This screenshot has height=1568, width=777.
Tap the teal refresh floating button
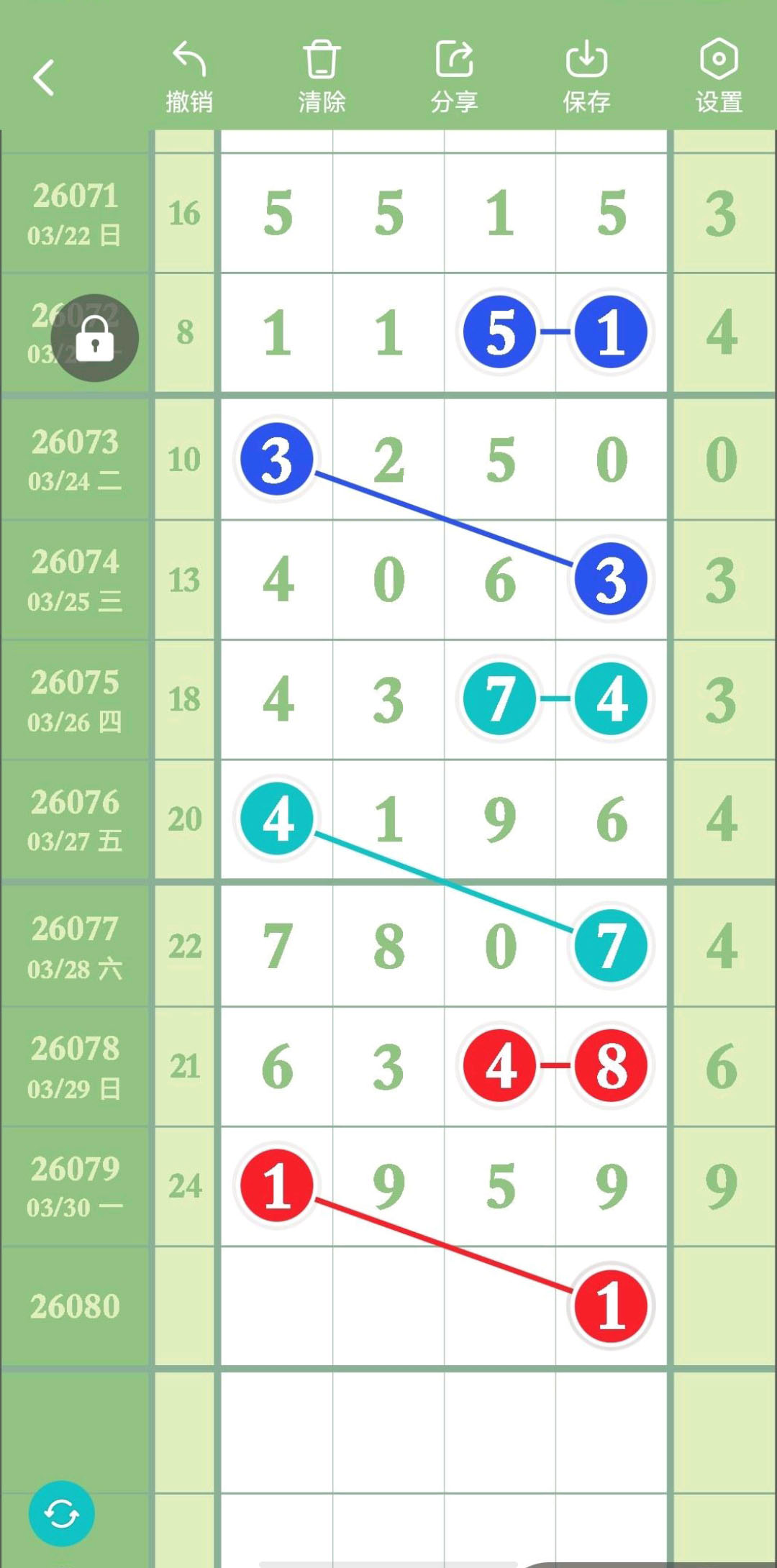click(62, 1513)
